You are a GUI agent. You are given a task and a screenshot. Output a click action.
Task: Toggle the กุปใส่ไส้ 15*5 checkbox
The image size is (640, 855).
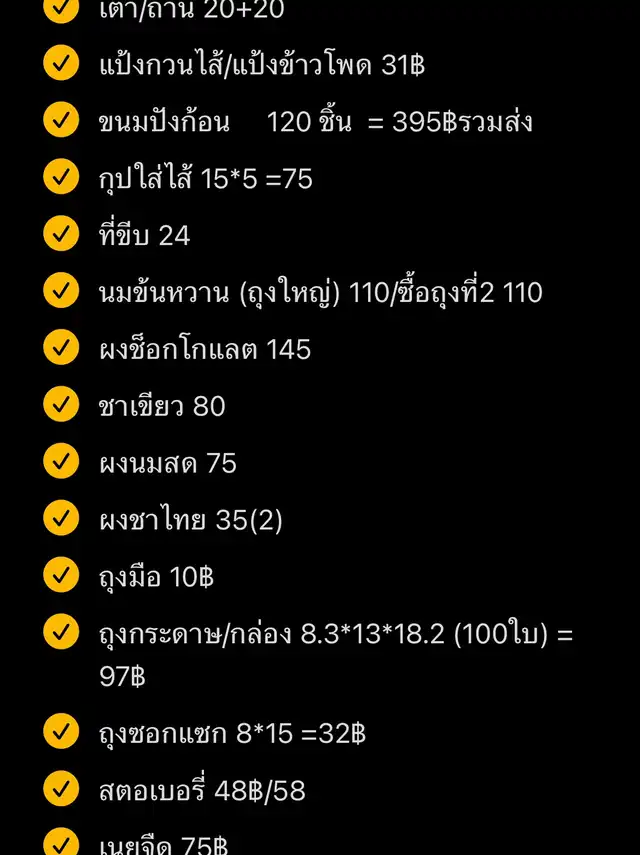[61, 178]
